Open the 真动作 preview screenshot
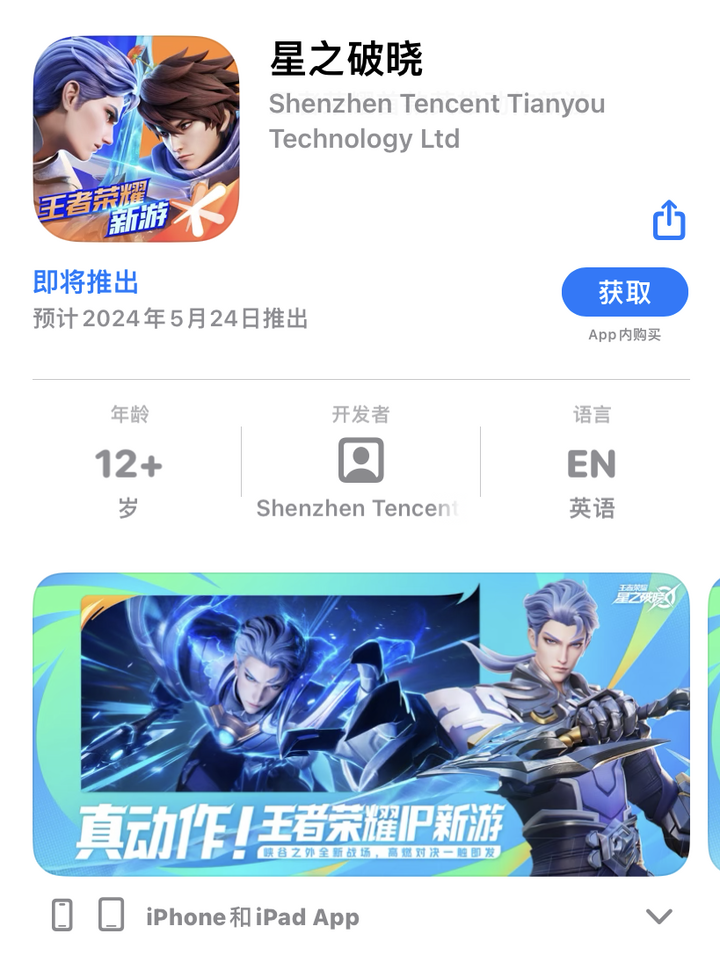720x970 pixels. 360,724
